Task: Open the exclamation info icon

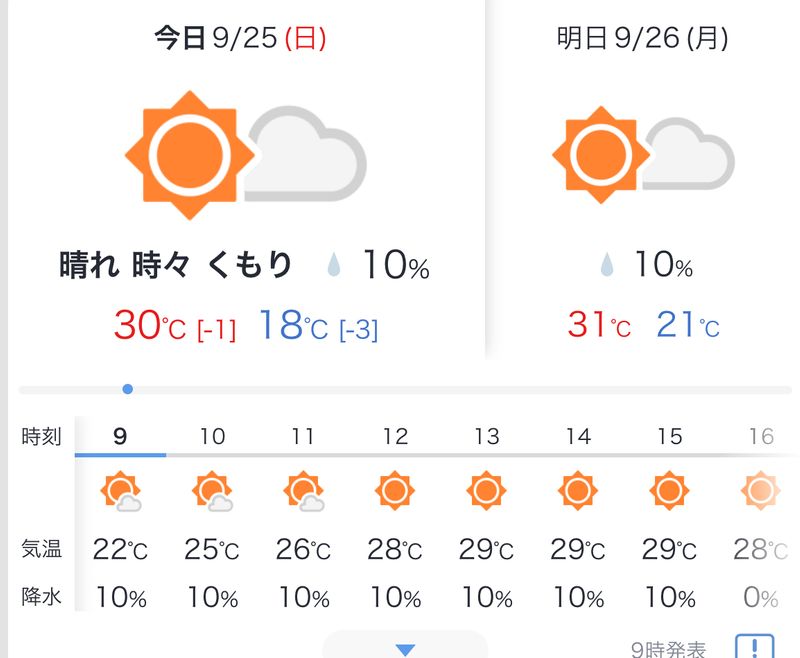Action: tap(754, 646)
